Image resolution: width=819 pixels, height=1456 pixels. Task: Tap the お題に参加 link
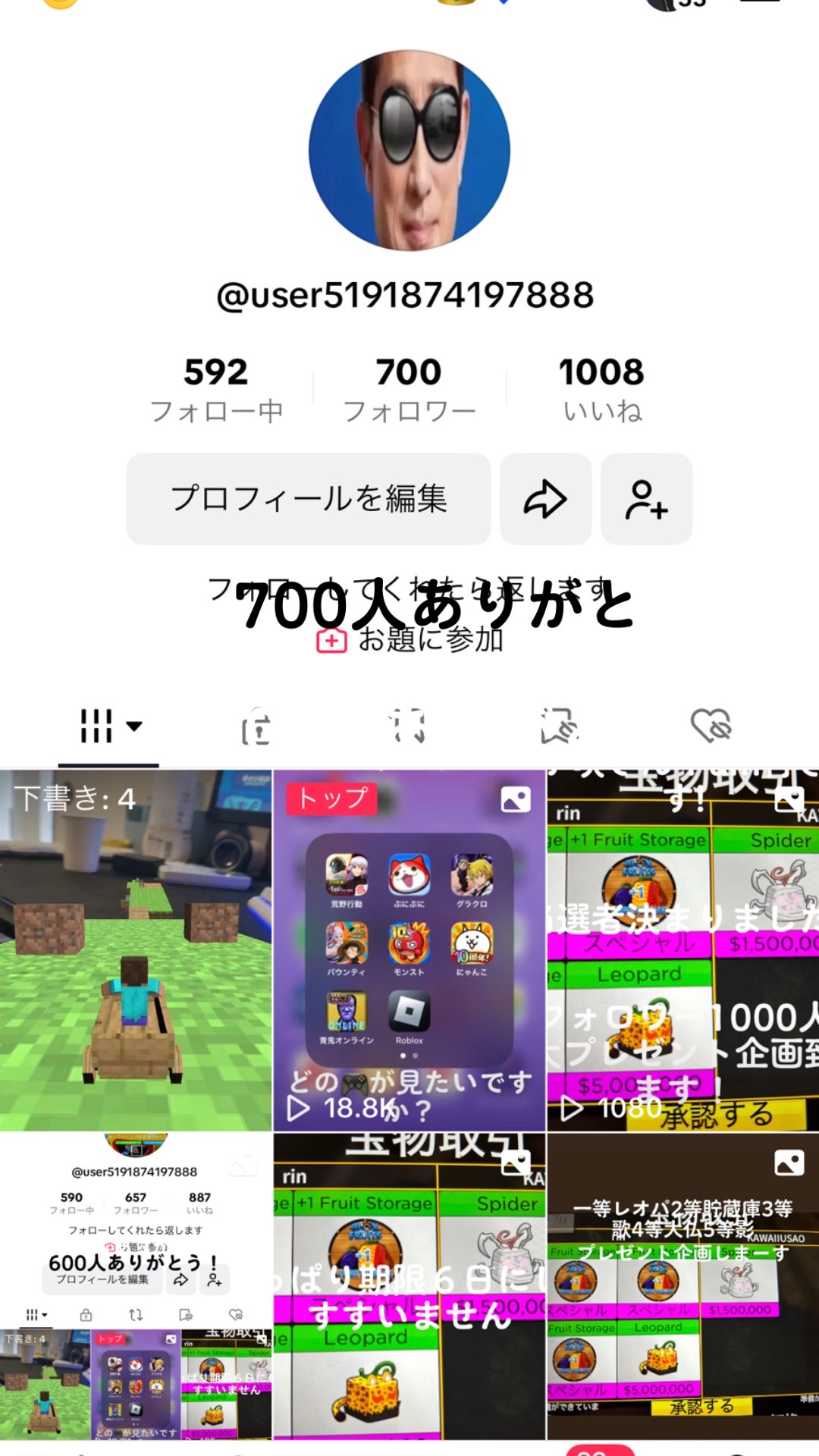pyautogui.click(x=411, y=640)
